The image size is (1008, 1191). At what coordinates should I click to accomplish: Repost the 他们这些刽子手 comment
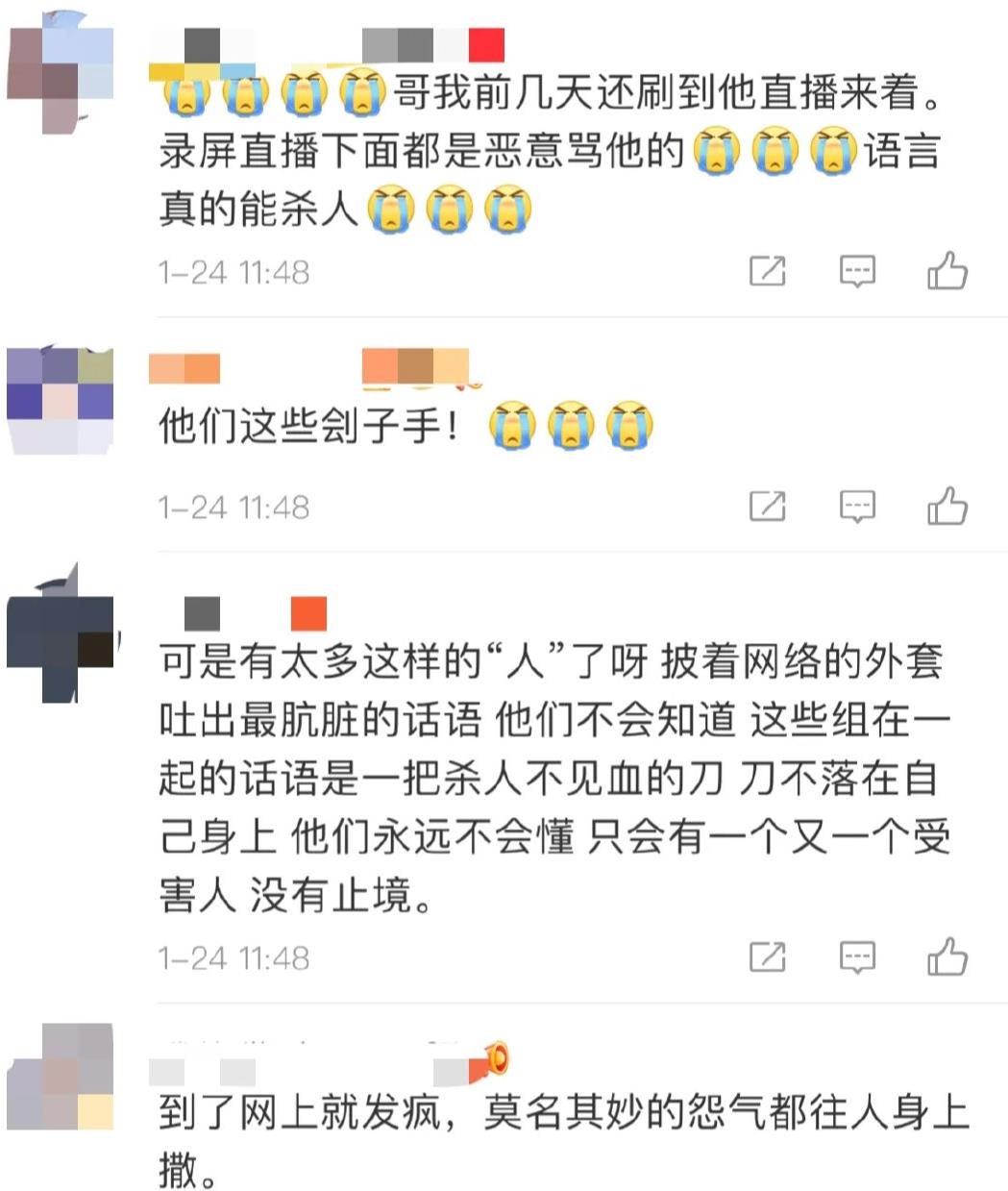[x=767, y=507]
